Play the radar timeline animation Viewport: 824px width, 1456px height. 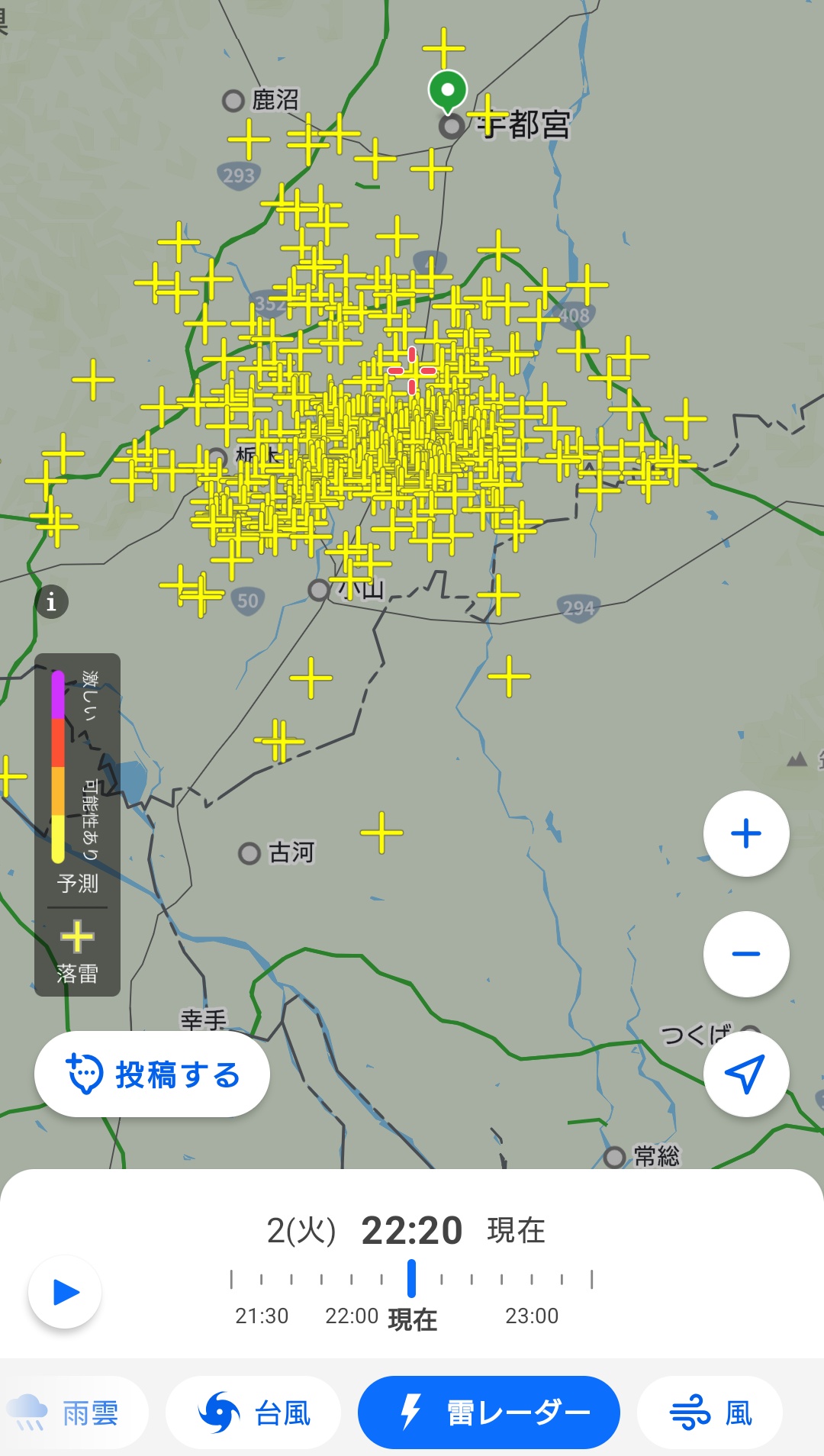66,1292
